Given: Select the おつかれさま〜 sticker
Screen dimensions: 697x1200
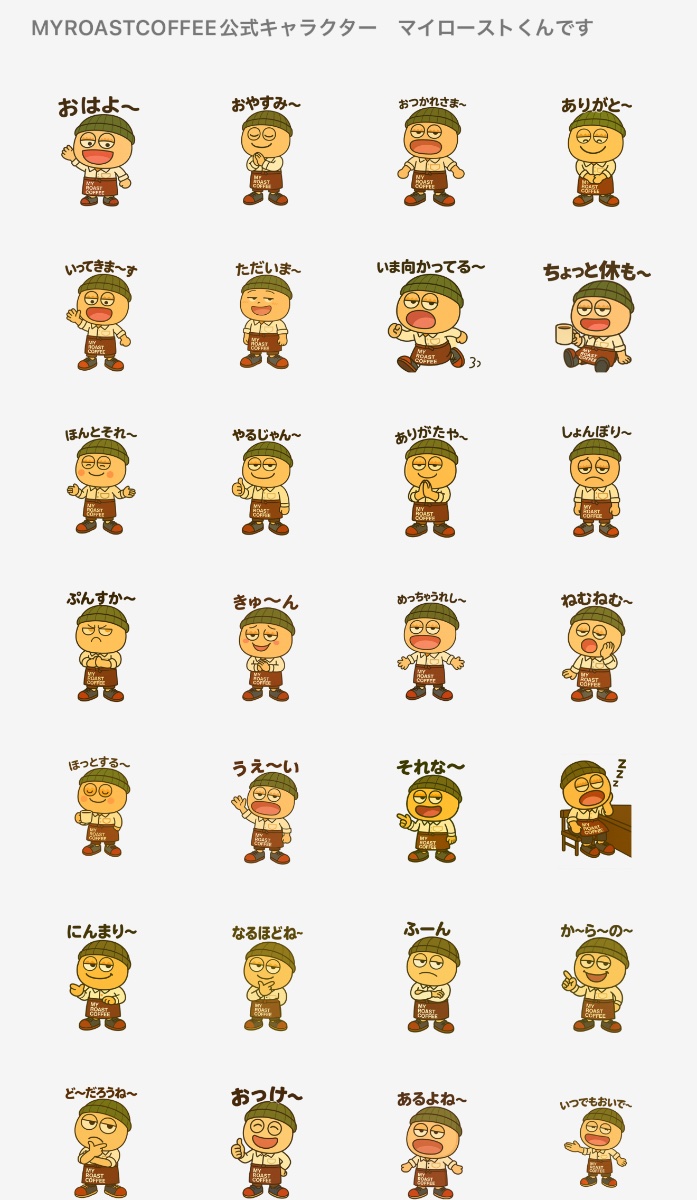Looking at the screenshot, I should (x=431, y=152).
